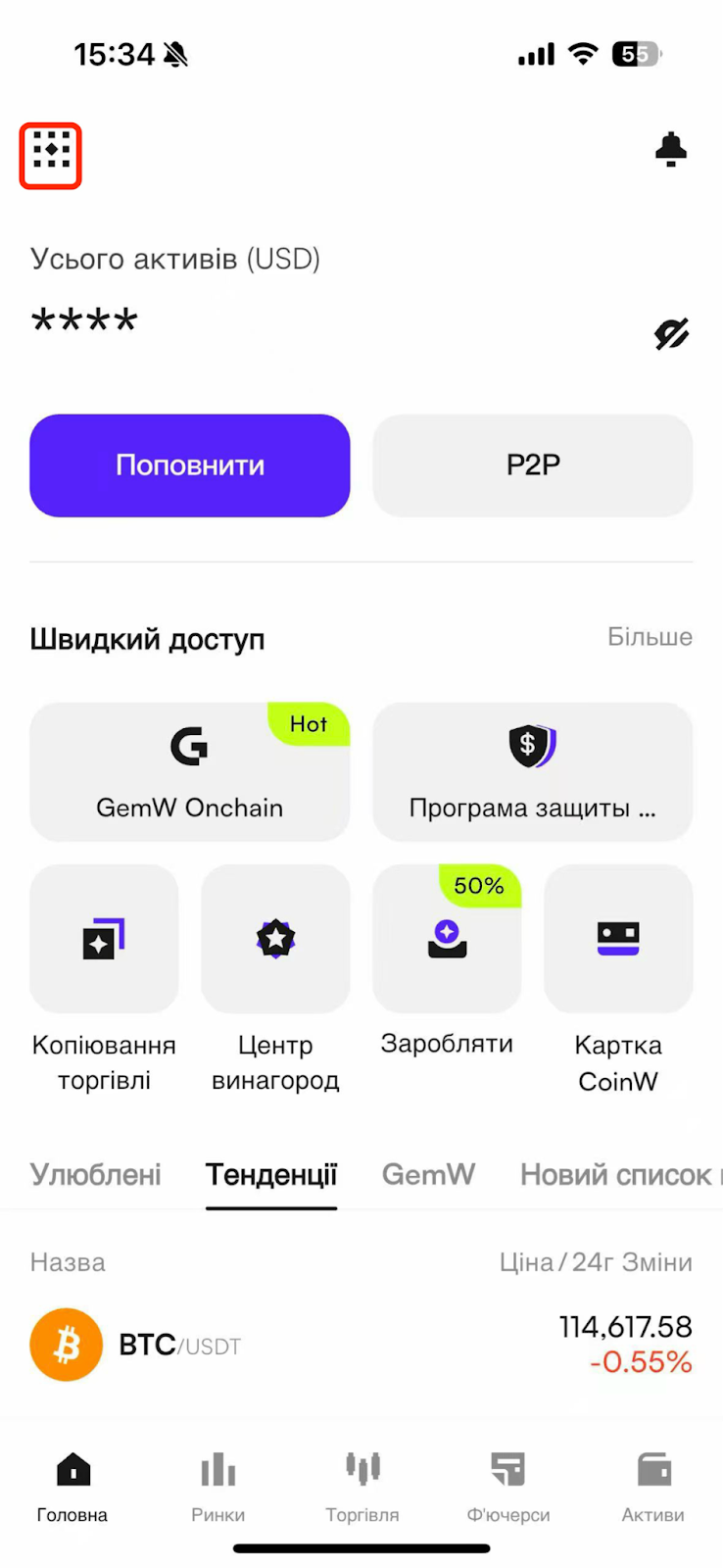Open Заробляти shortcut
Screen dimensions: 723x1568
pyautogui.click(x=447, y=962)
